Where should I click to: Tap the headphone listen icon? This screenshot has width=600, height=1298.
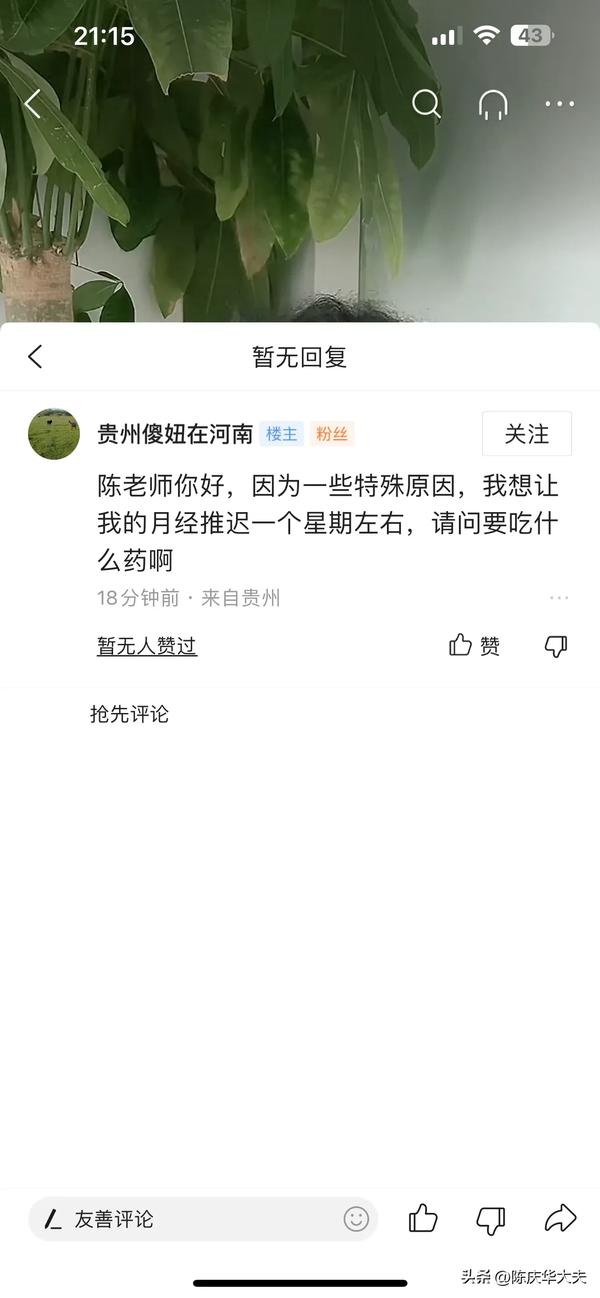pyautogui.click(x=493, y=104)
